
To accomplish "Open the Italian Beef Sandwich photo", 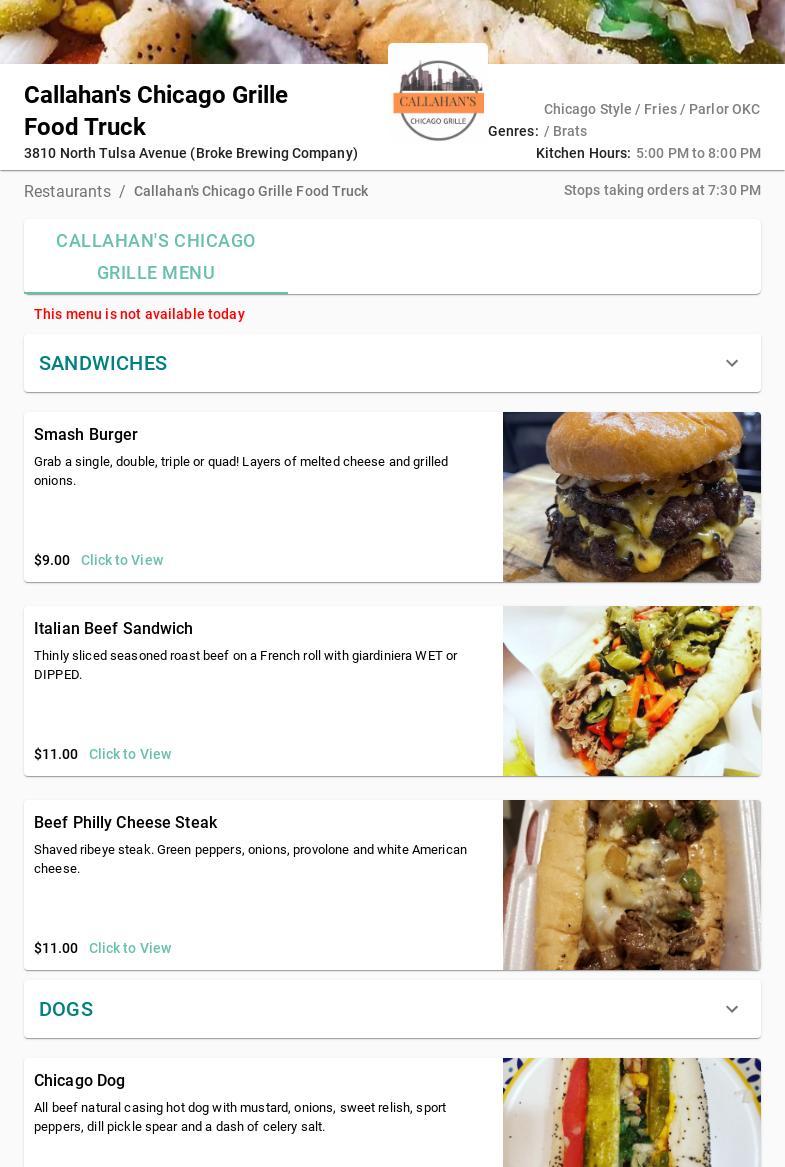I will [631, 691].
